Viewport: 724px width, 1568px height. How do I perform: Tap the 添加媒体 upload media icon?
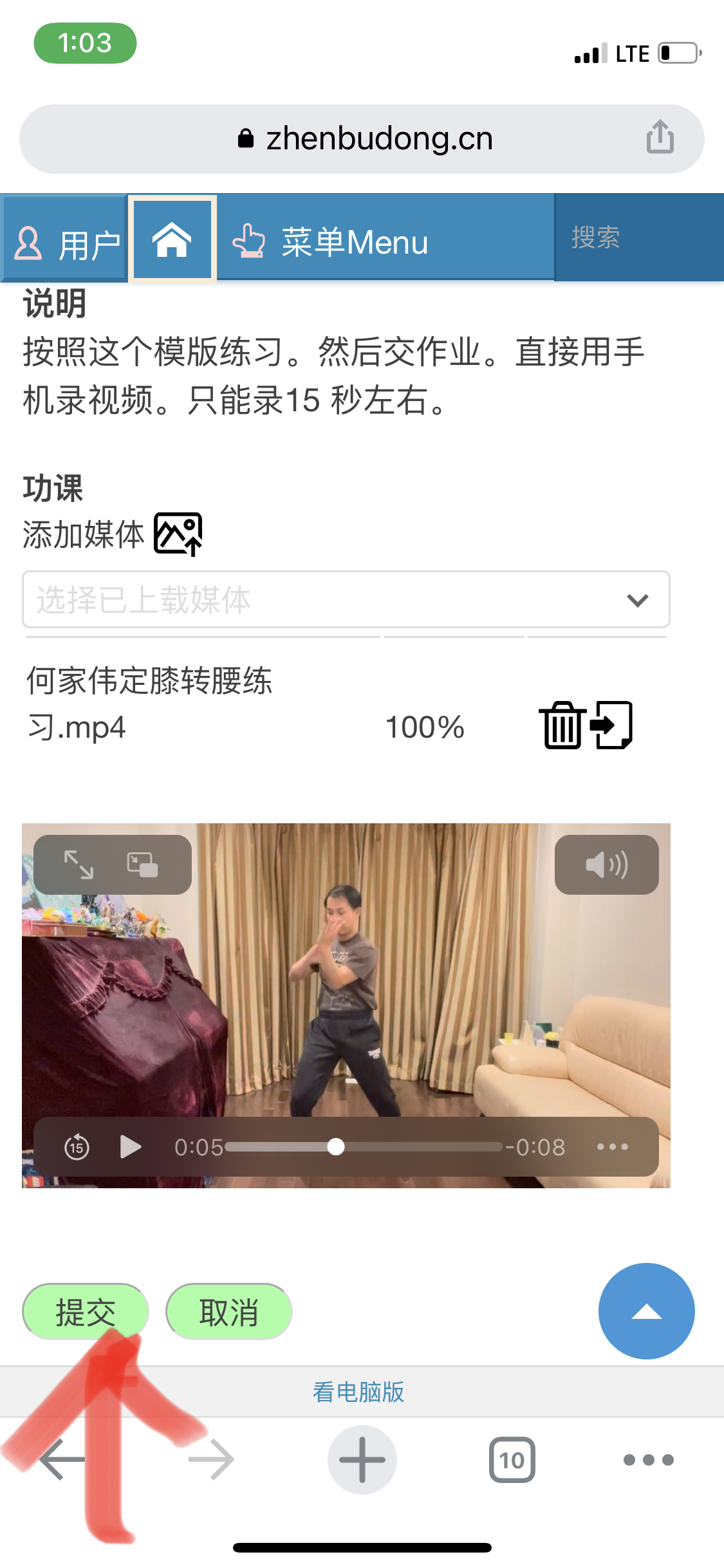[x=178, y=534]
